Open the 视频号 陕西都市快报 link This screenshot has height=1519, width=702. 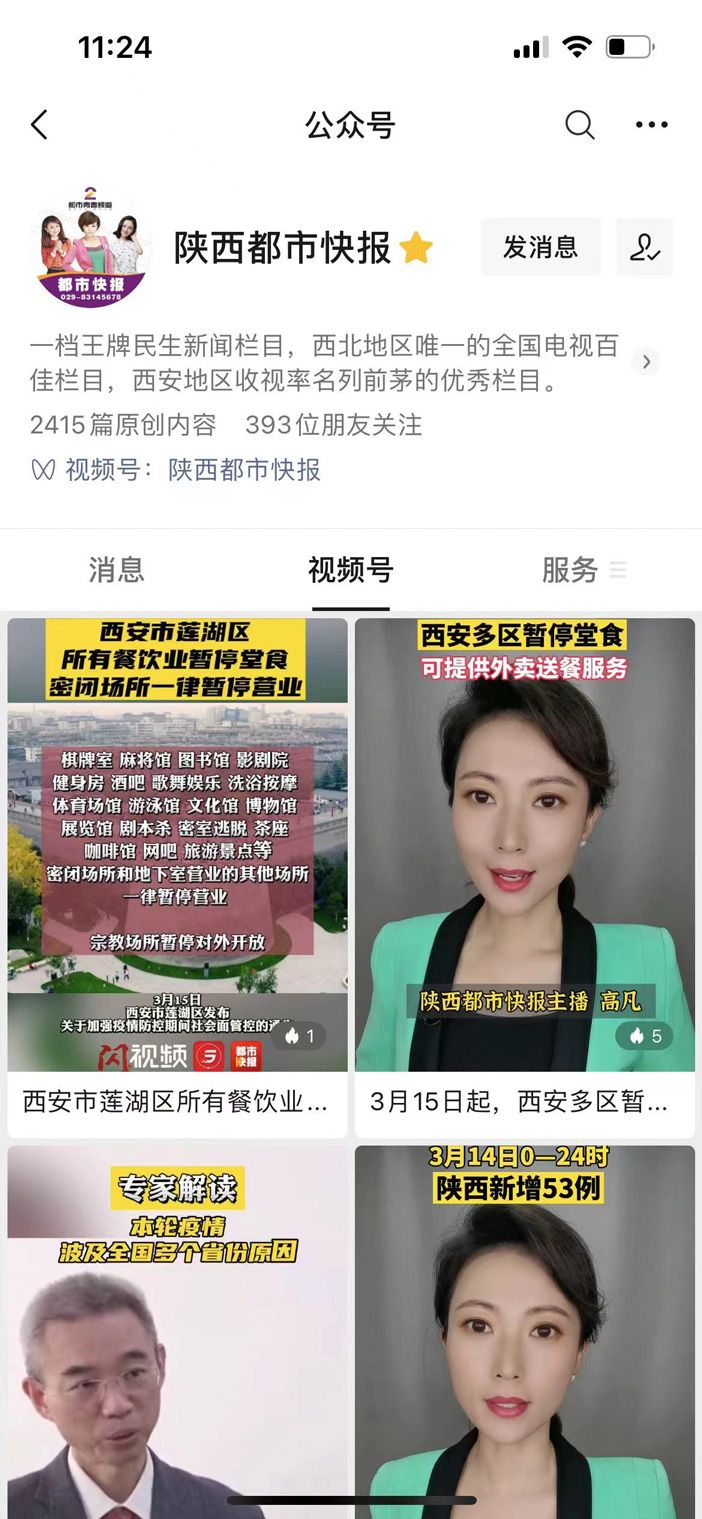tap(244, 470)
